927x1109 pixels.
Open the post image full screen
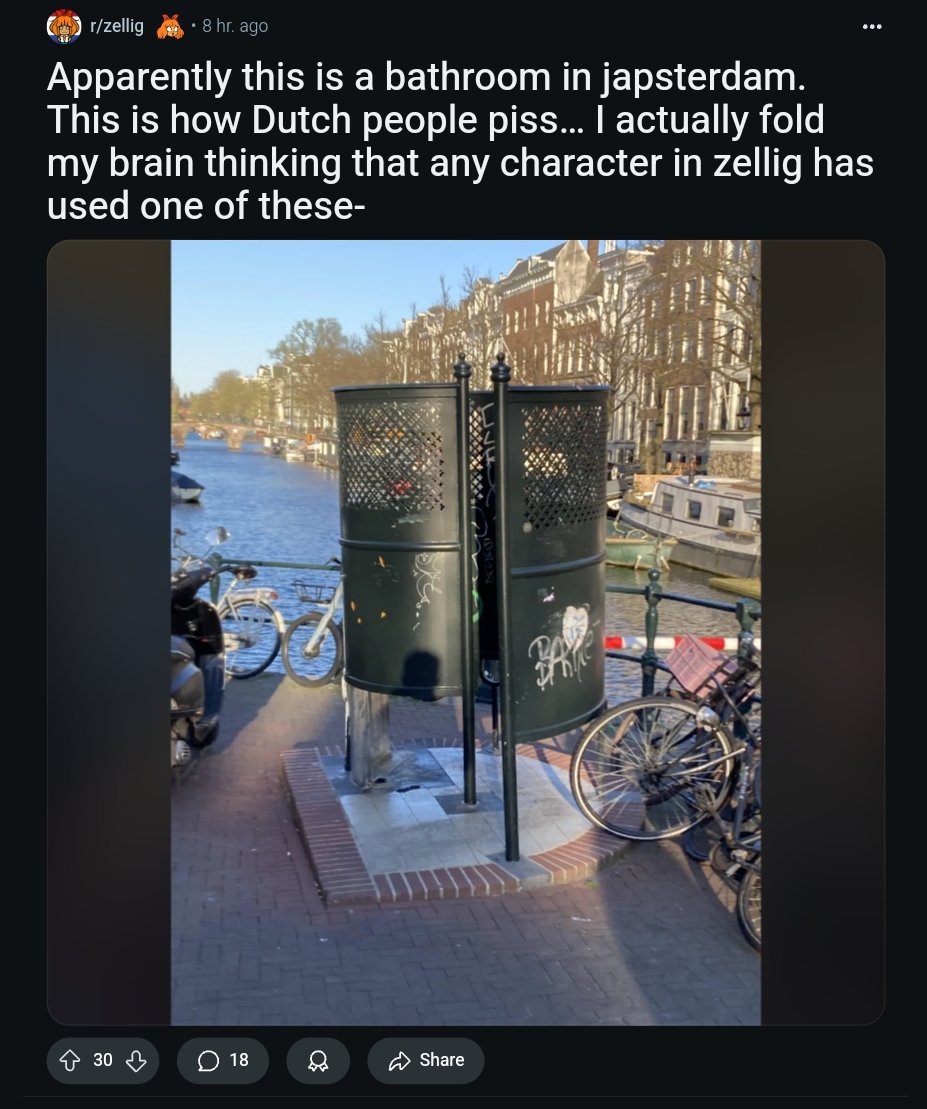465,632
